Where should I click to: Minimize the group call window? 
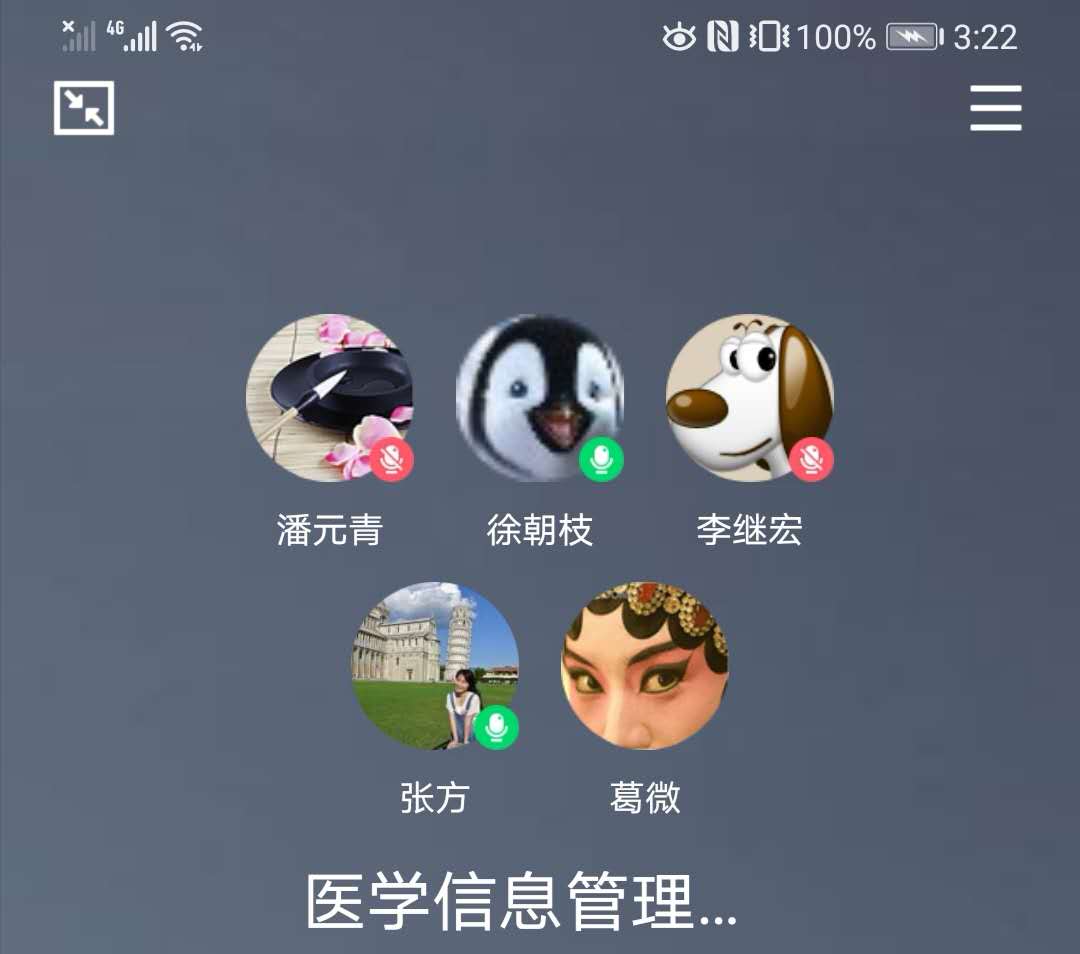click(x=84, y=108)
